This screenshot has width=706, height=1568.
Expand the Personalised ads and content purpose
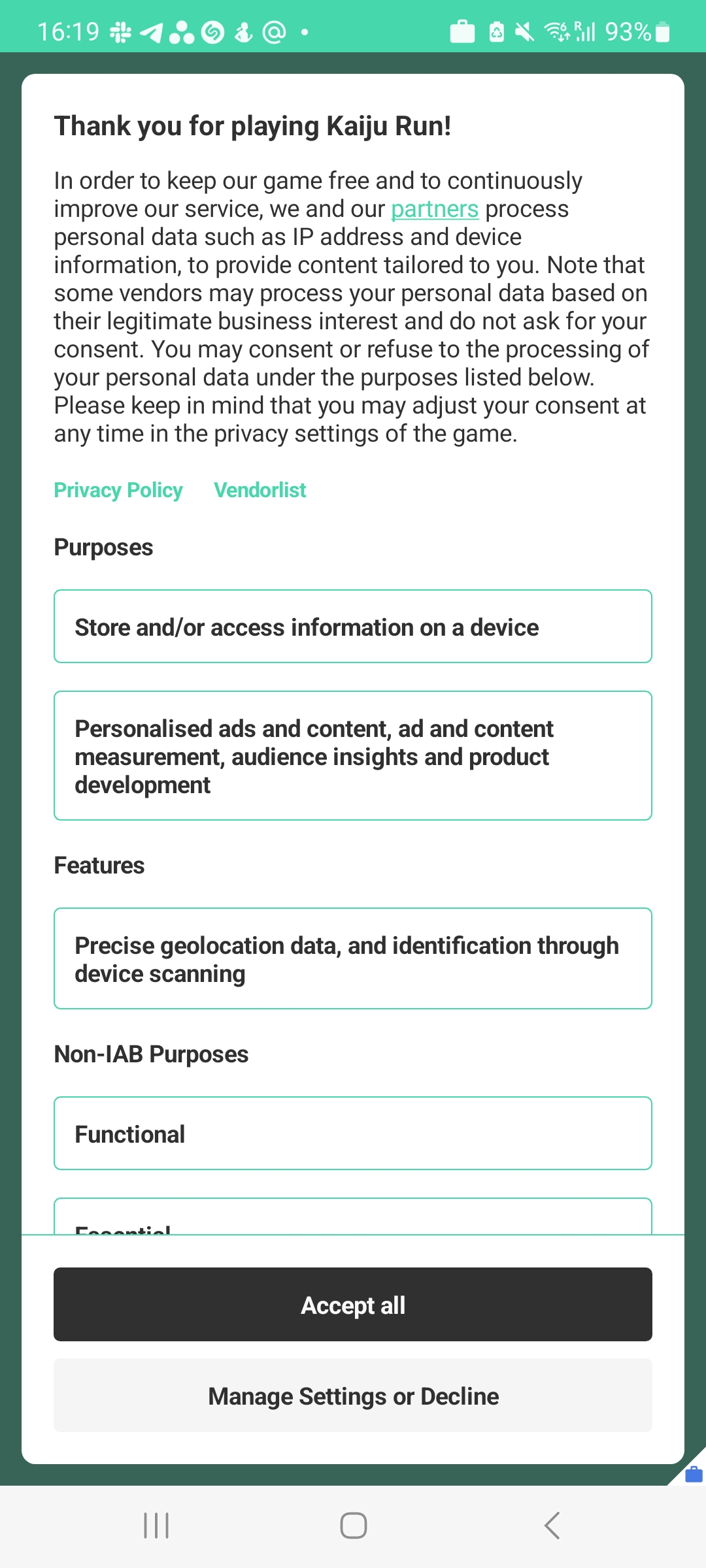point(353,756)
